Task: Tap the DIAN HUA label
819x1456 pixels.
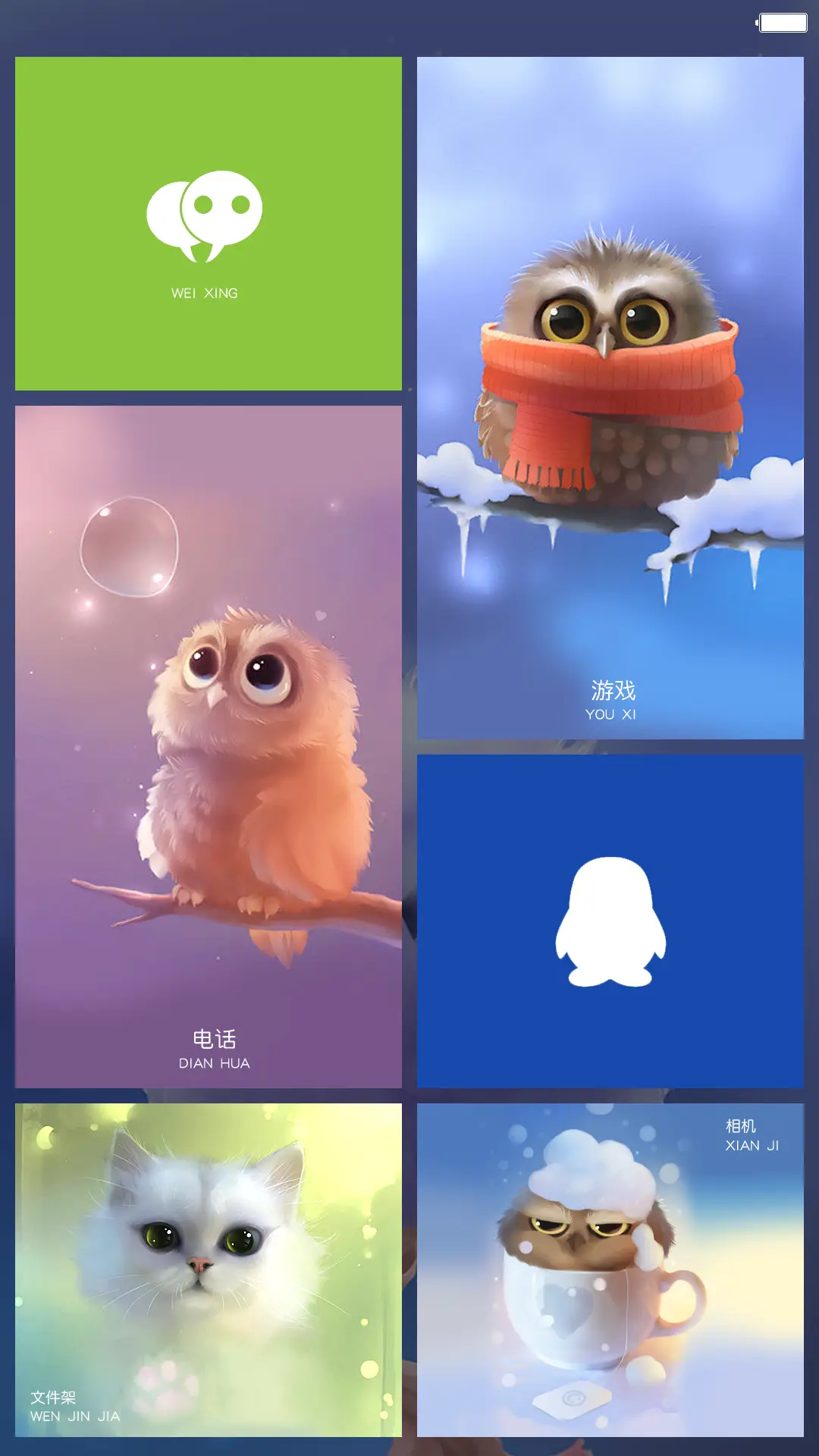Action: 215,1063
